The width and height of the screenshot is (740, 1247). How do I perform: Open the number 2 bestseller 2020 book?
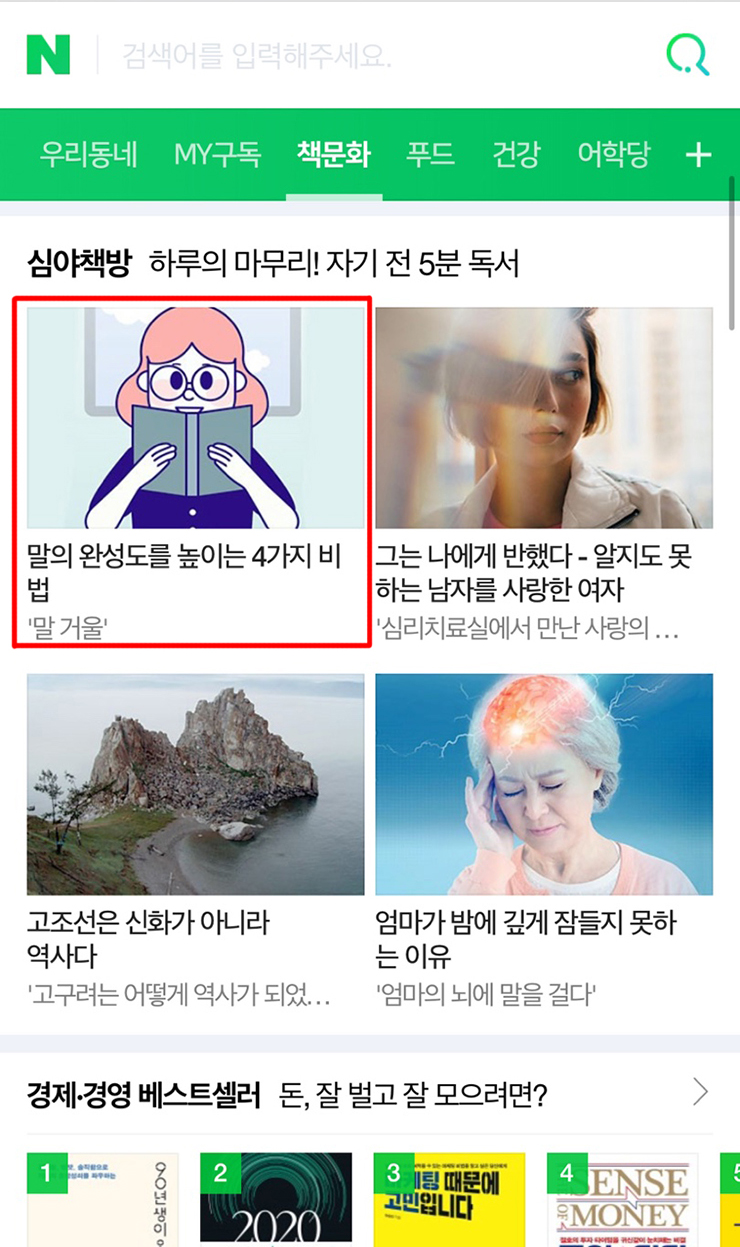coord(276,1198)
